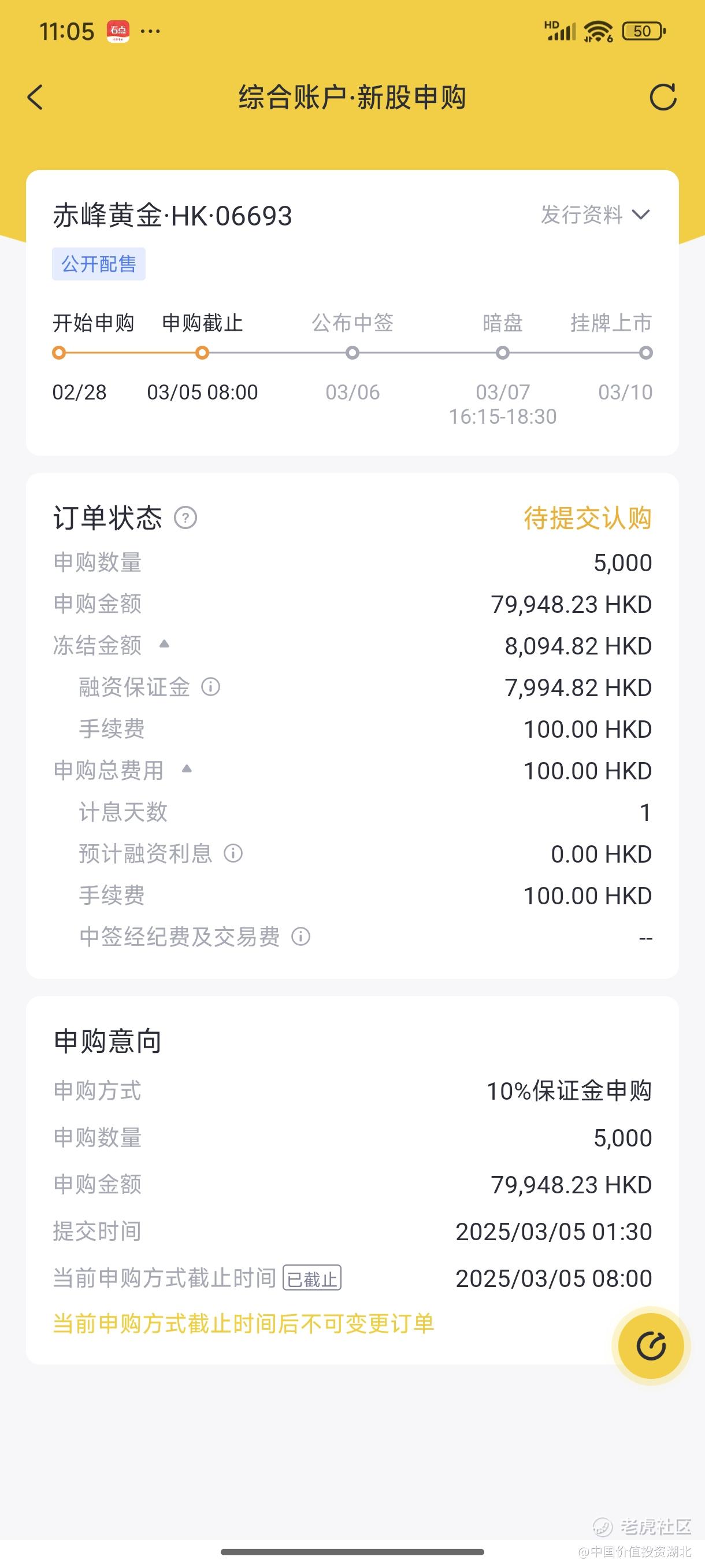Tap the yellow floating share button
Image resolution: width=705 pixels, height=1568 pixels.
click(x=651, y=1346)
